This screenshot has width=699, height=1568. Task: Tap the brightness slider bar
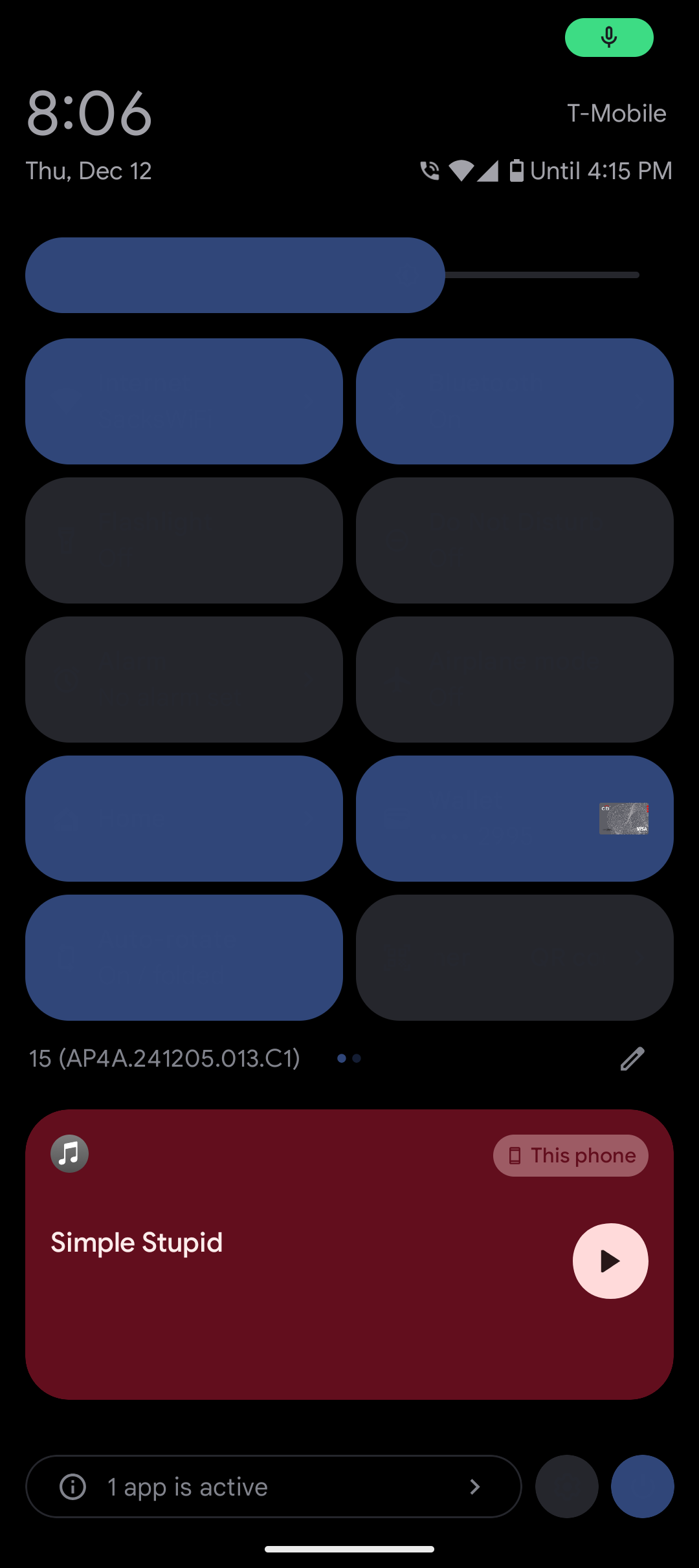pyautogui.click(x=331, y=275)
